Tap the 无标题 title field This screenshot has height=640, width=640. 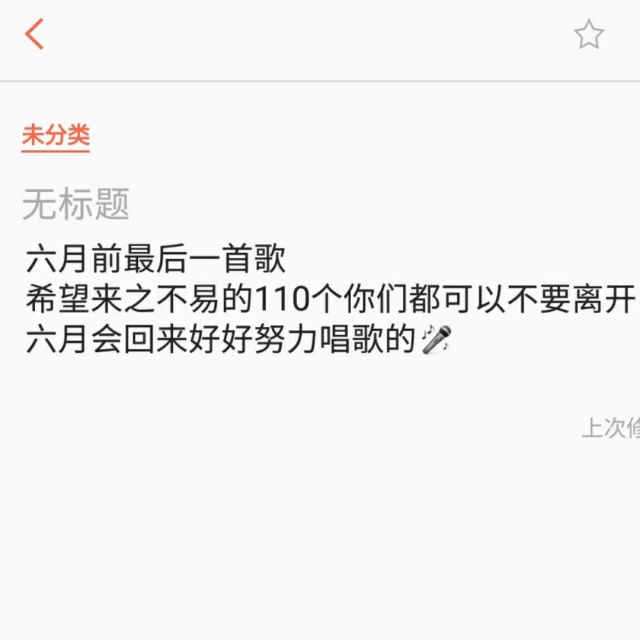76,205
